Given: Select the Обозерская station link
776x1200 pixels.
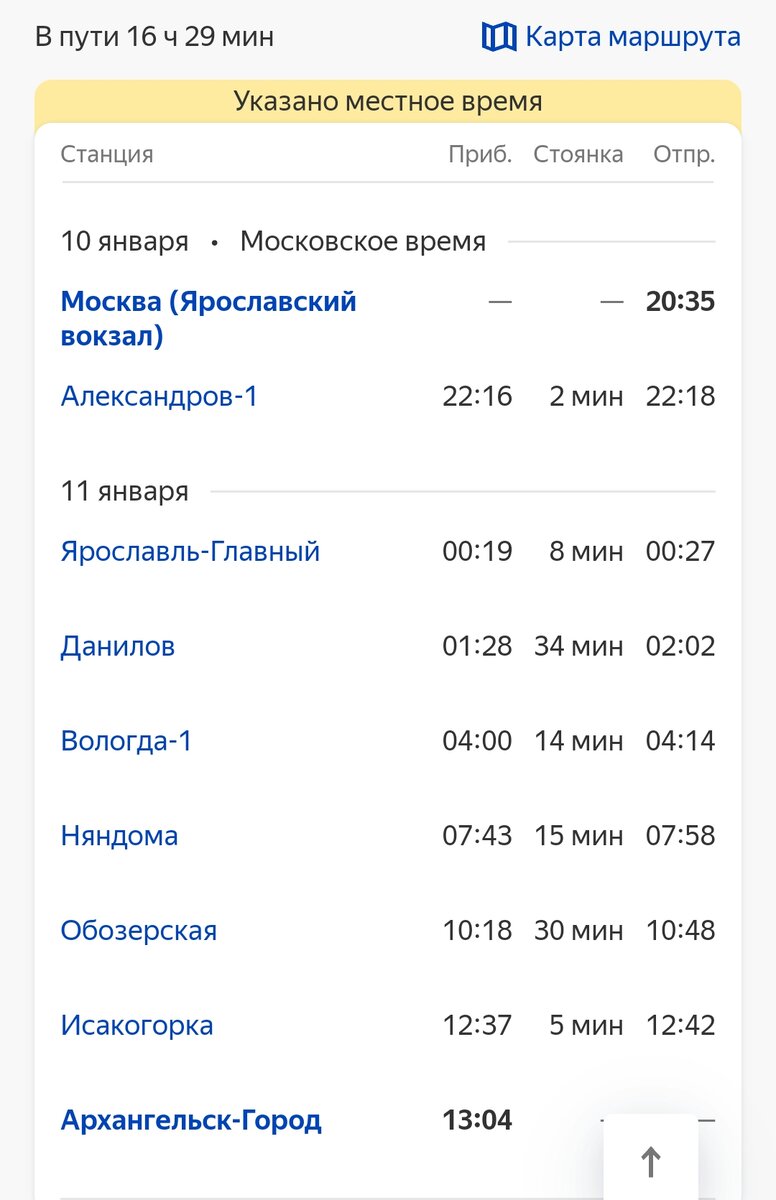Looking at the screenshot, I should 139,930.
